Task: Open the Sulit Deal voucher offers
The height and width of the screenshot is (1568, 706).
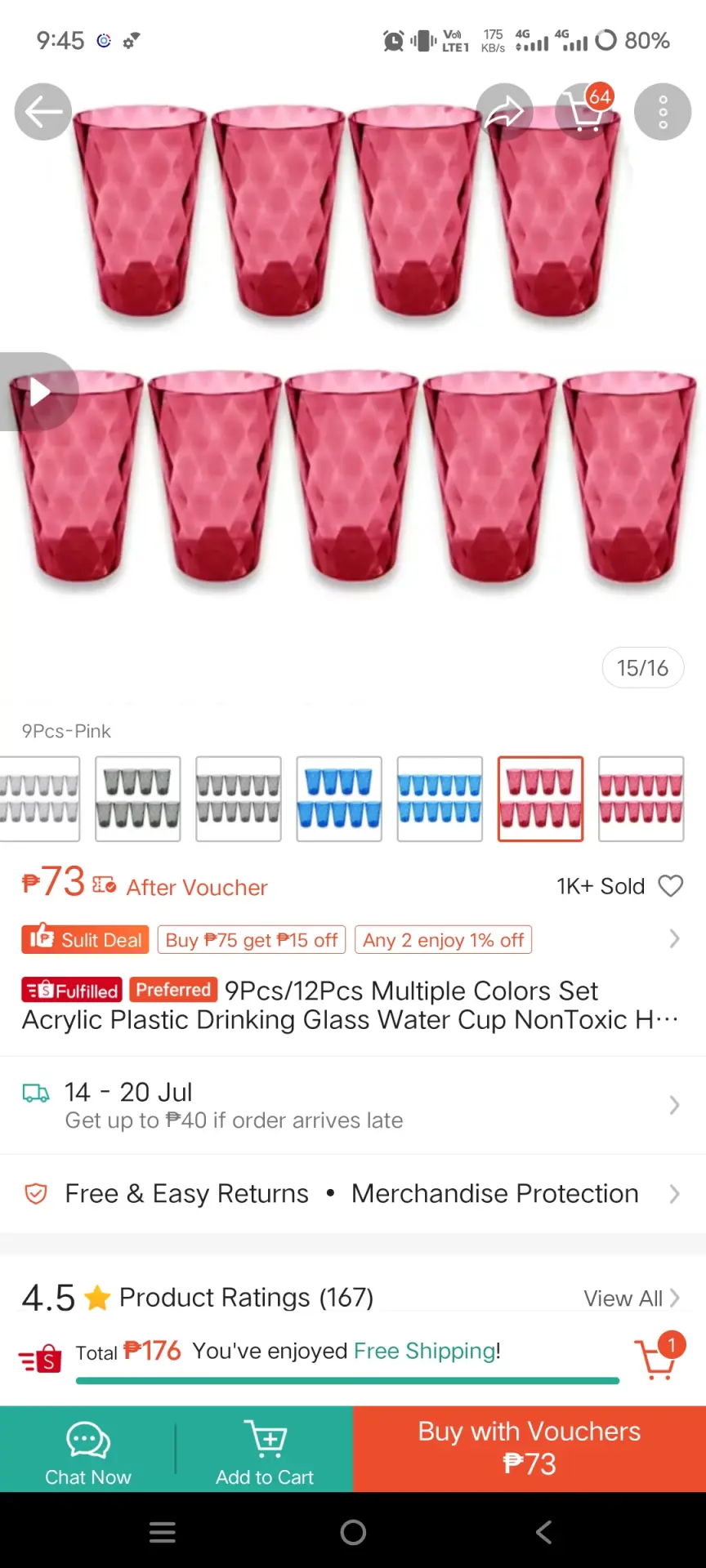Action: click(85, 939)
